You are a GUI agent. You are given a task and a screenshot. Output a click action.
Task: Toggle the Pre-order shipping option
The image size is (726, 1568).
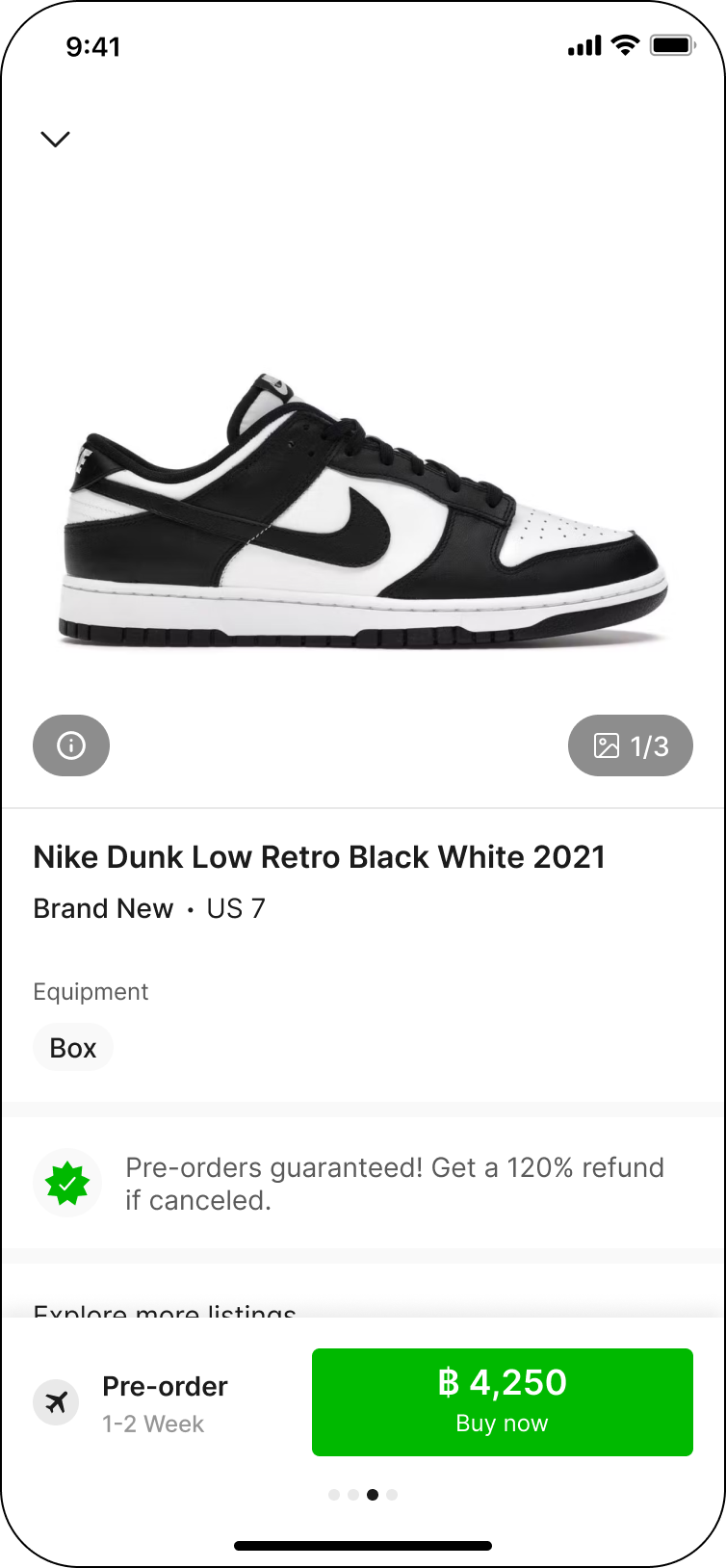click(x=165, y=1386)
